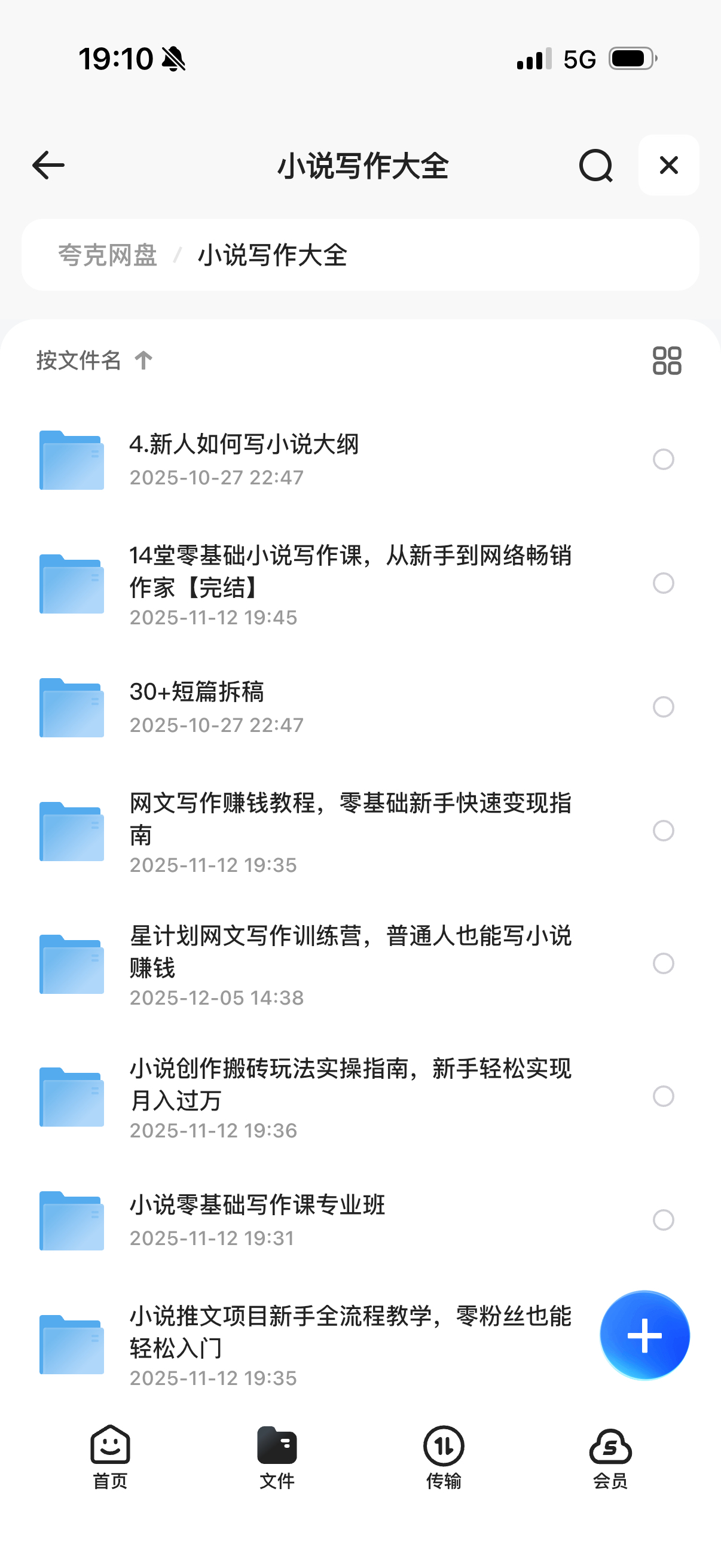
Task: Open 网文写作赚钱教程 folder
Action: (x=350, y=830)
